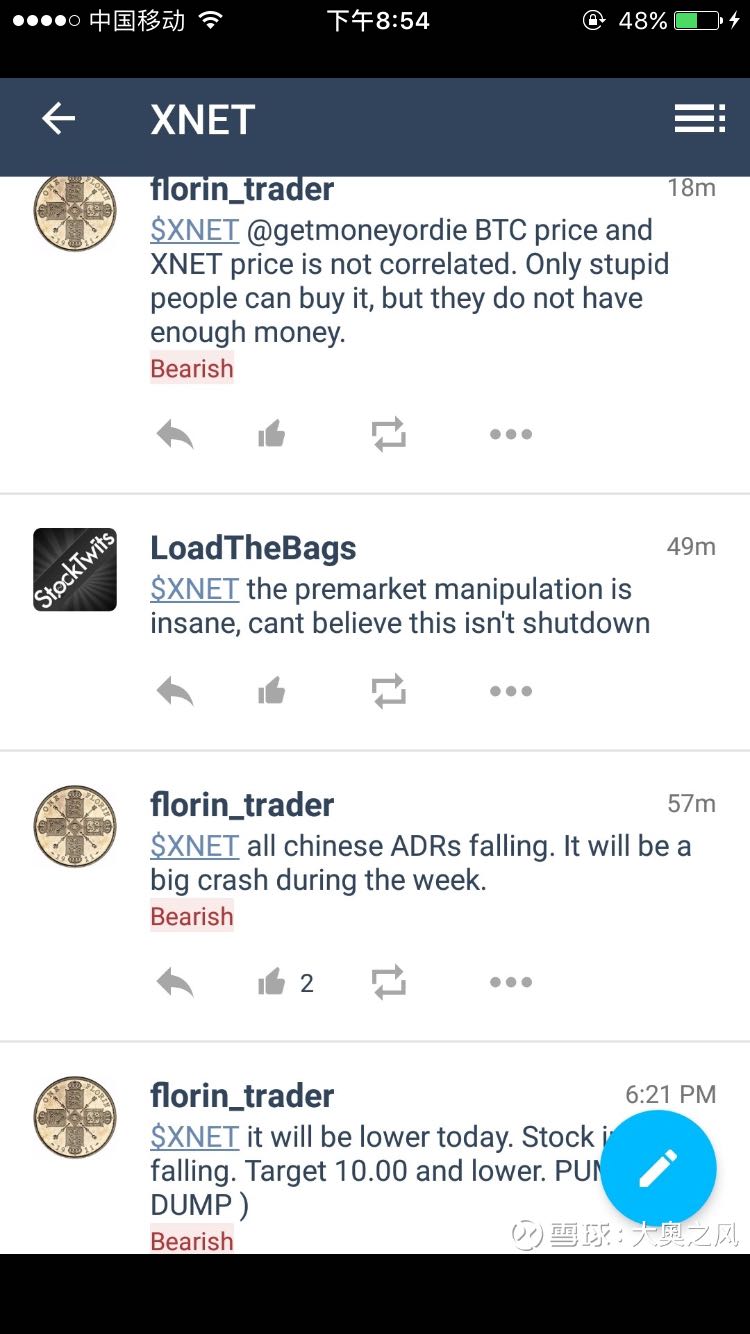Open LoadTheBags' profile avatar
The image size is (750, 1334).
[x=75, y=569]
